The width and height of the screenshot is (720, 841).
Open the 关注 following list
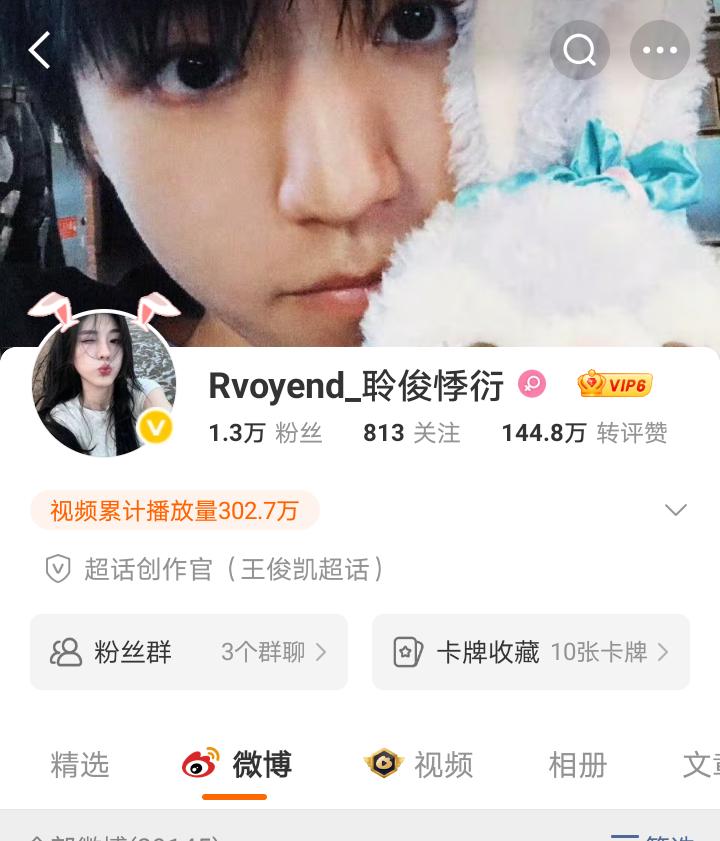(412, 433)
